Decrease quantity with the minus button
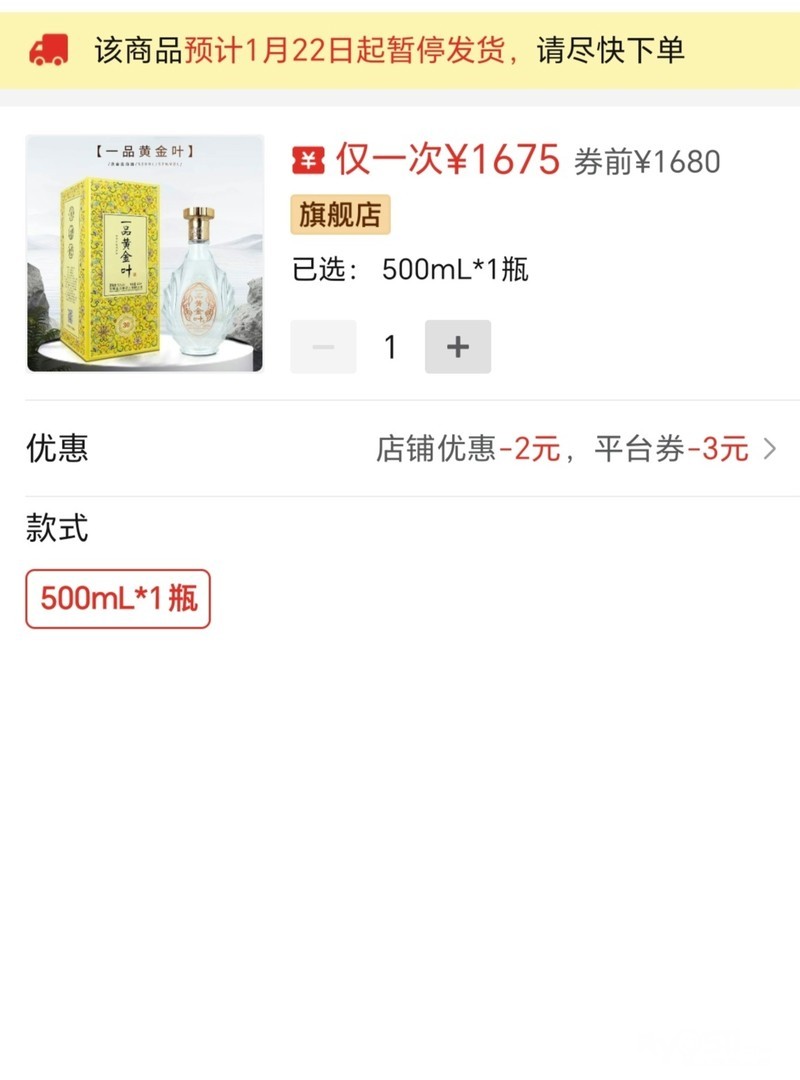 click(323, 347)
